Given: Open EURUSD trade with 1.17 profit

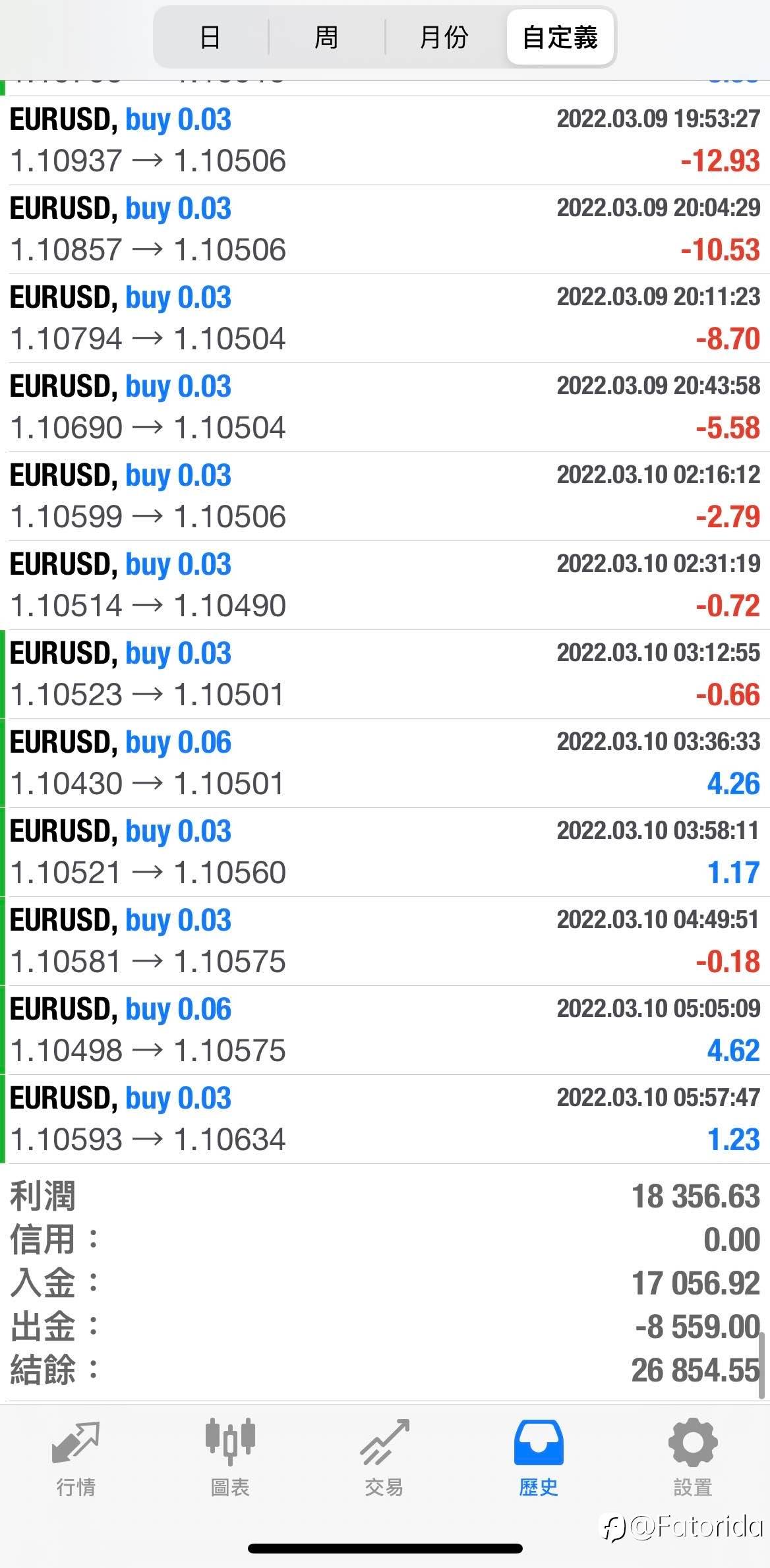Looking at the screenshot, I should click(385, 852).
